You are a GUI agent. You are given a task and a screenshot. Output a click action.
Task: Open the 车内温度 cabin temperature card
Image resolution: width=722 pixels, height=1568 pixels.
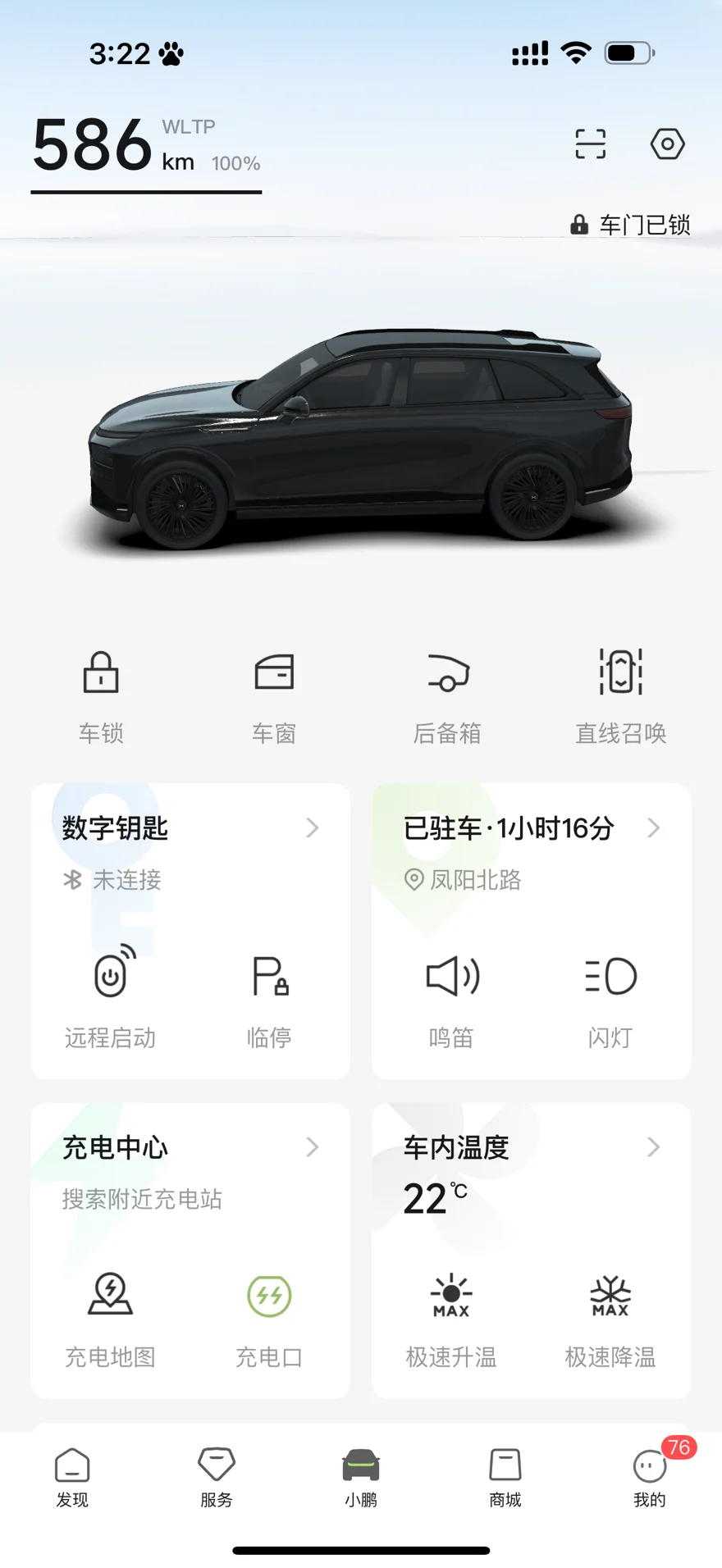click(x=531, y=1148)
